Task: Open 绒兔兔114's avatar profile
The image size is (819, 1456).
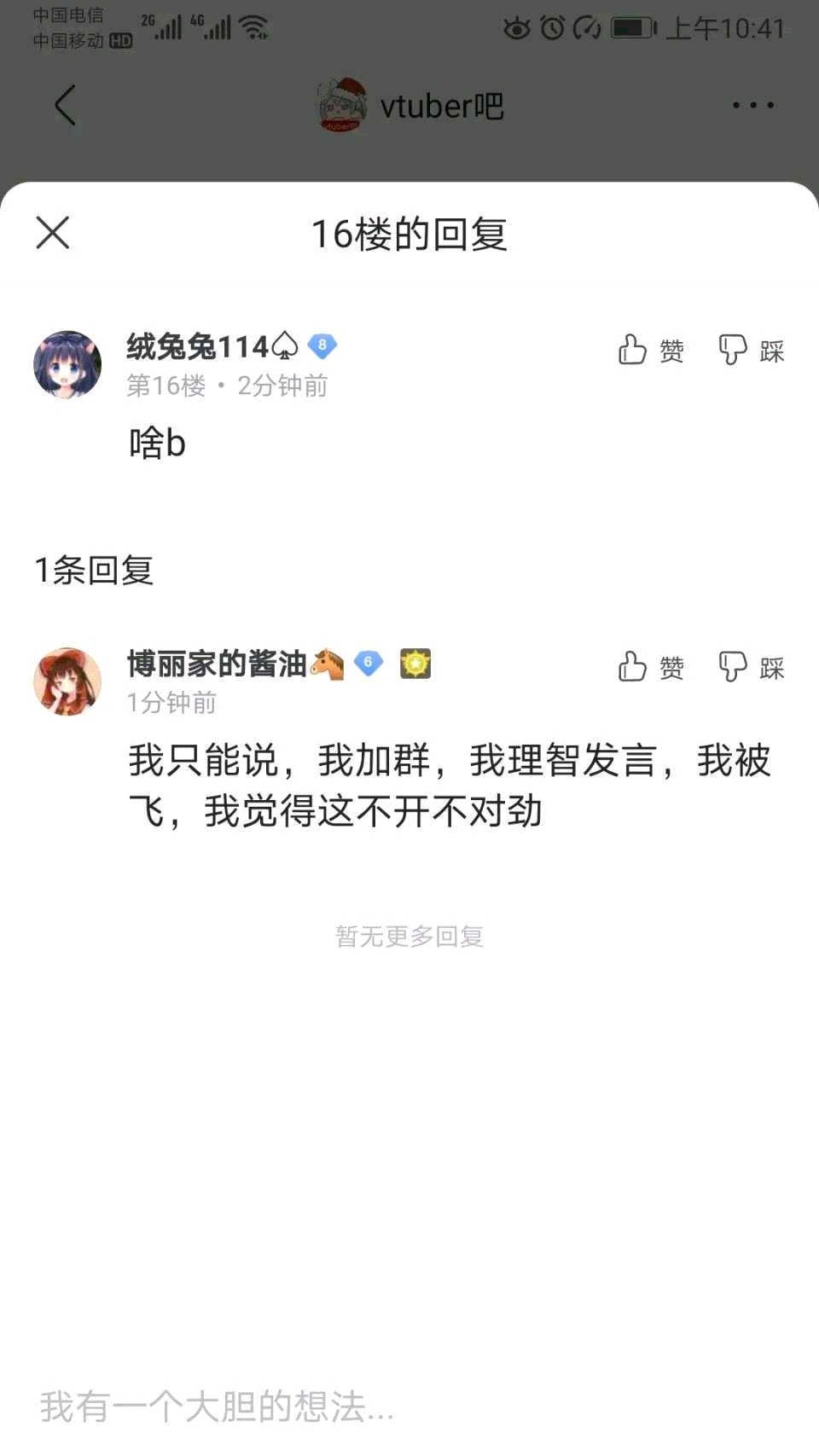Action: click(x=67, y=364)
